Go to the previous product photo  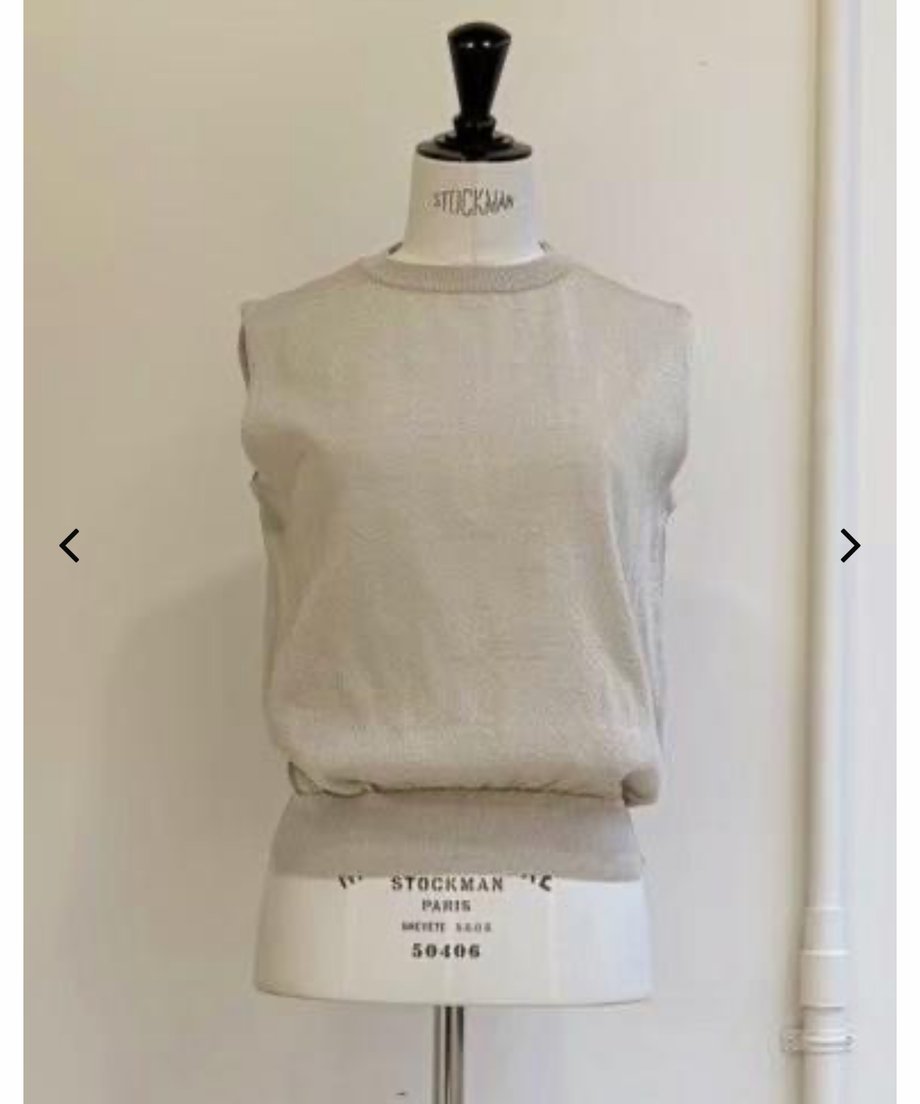pos(69,546)
